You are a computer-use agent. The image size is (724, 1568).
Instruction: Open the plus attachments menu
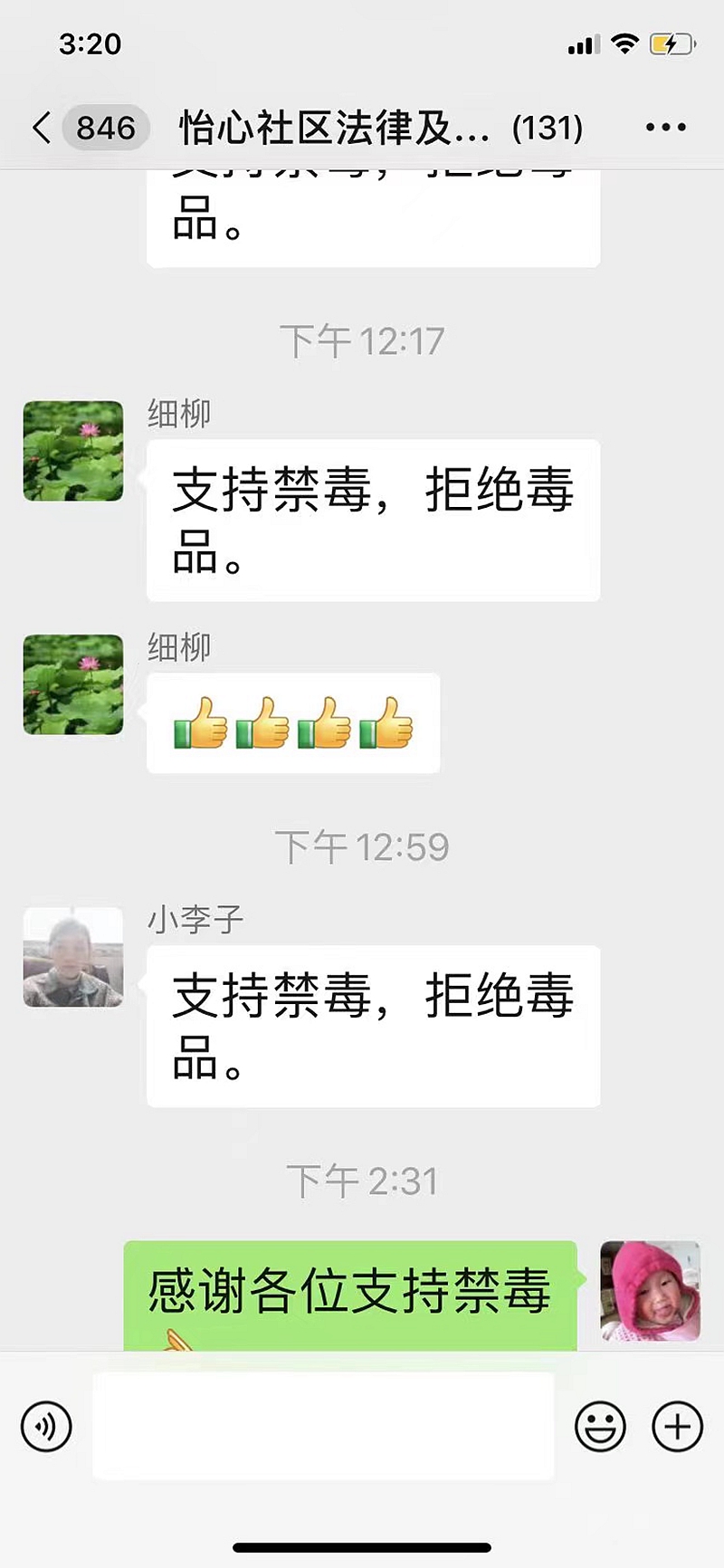677,1427
